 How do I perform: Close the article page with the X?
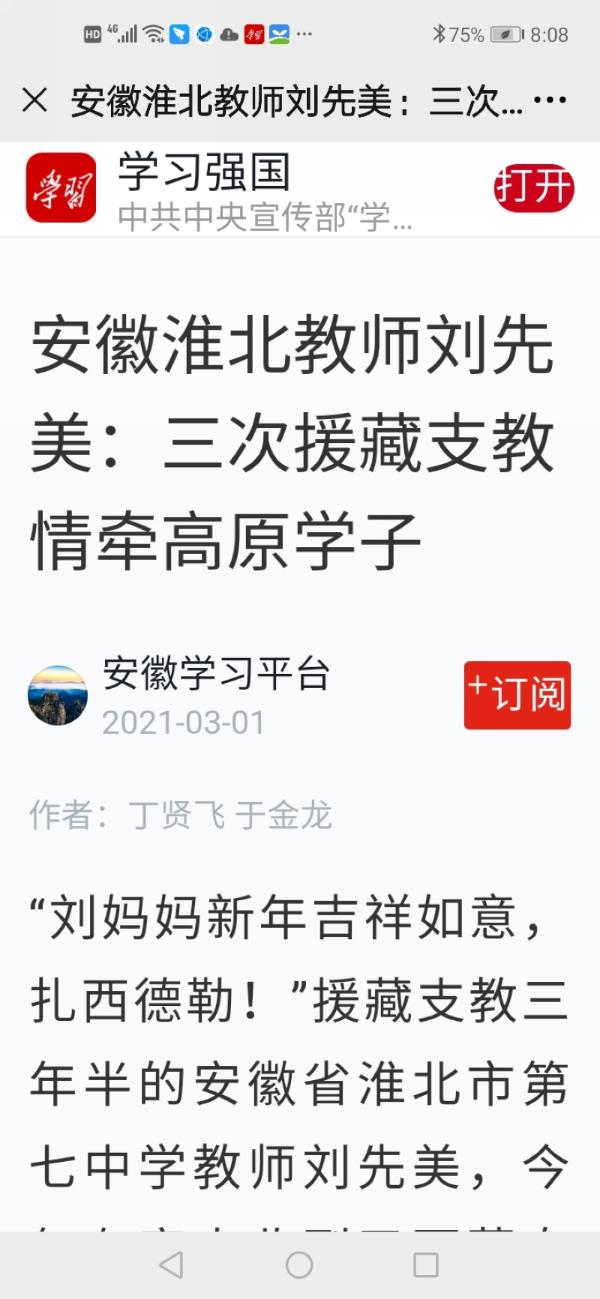coord(35,100)
